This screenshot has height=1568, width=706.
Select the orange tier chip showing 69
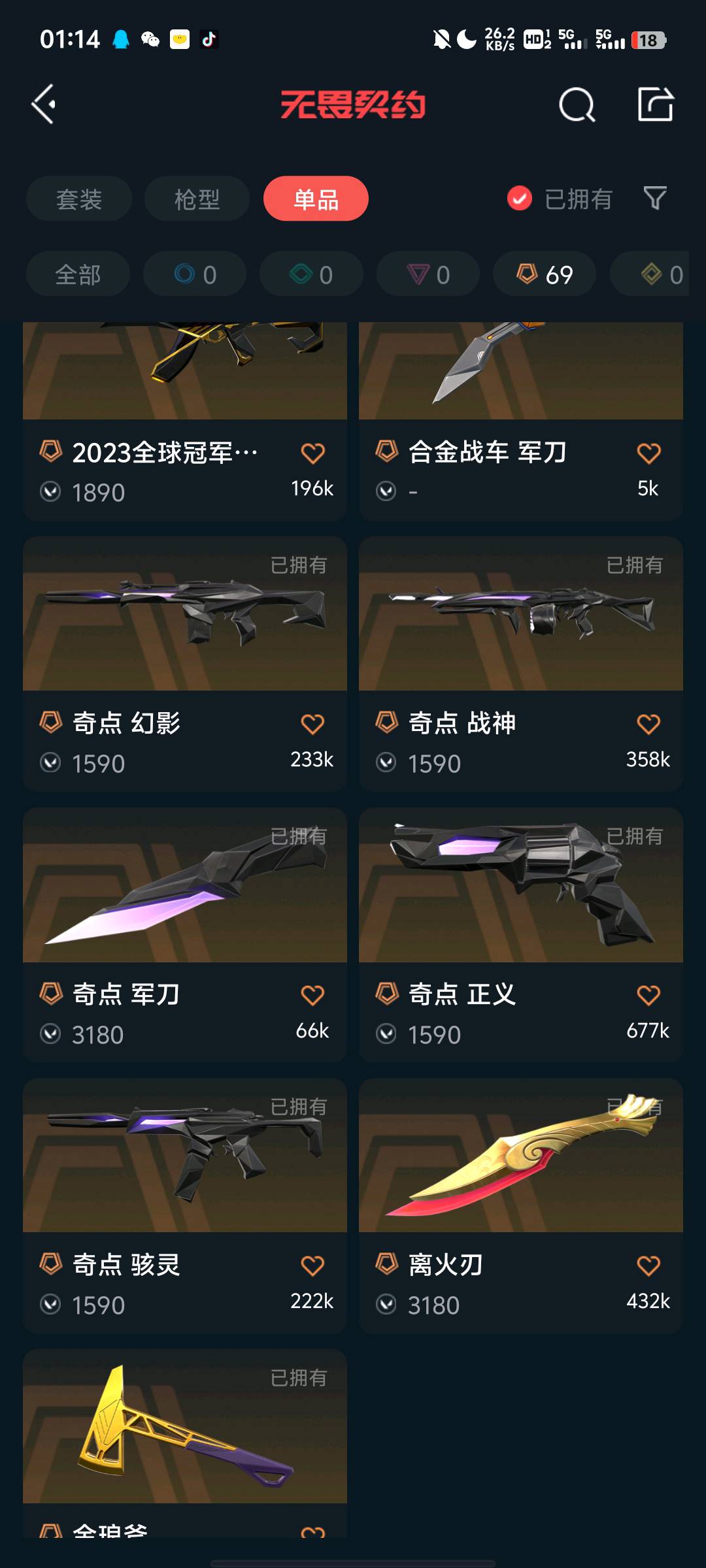click(x=545, y=274)
